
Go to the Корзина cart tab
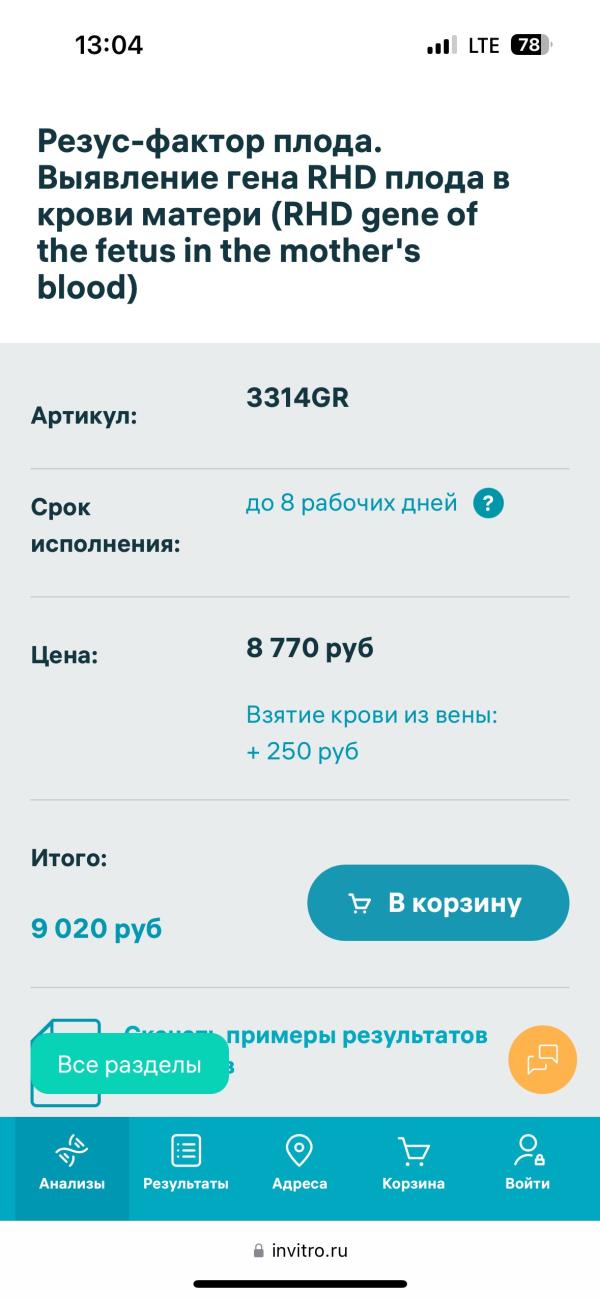coord(414,1167)
